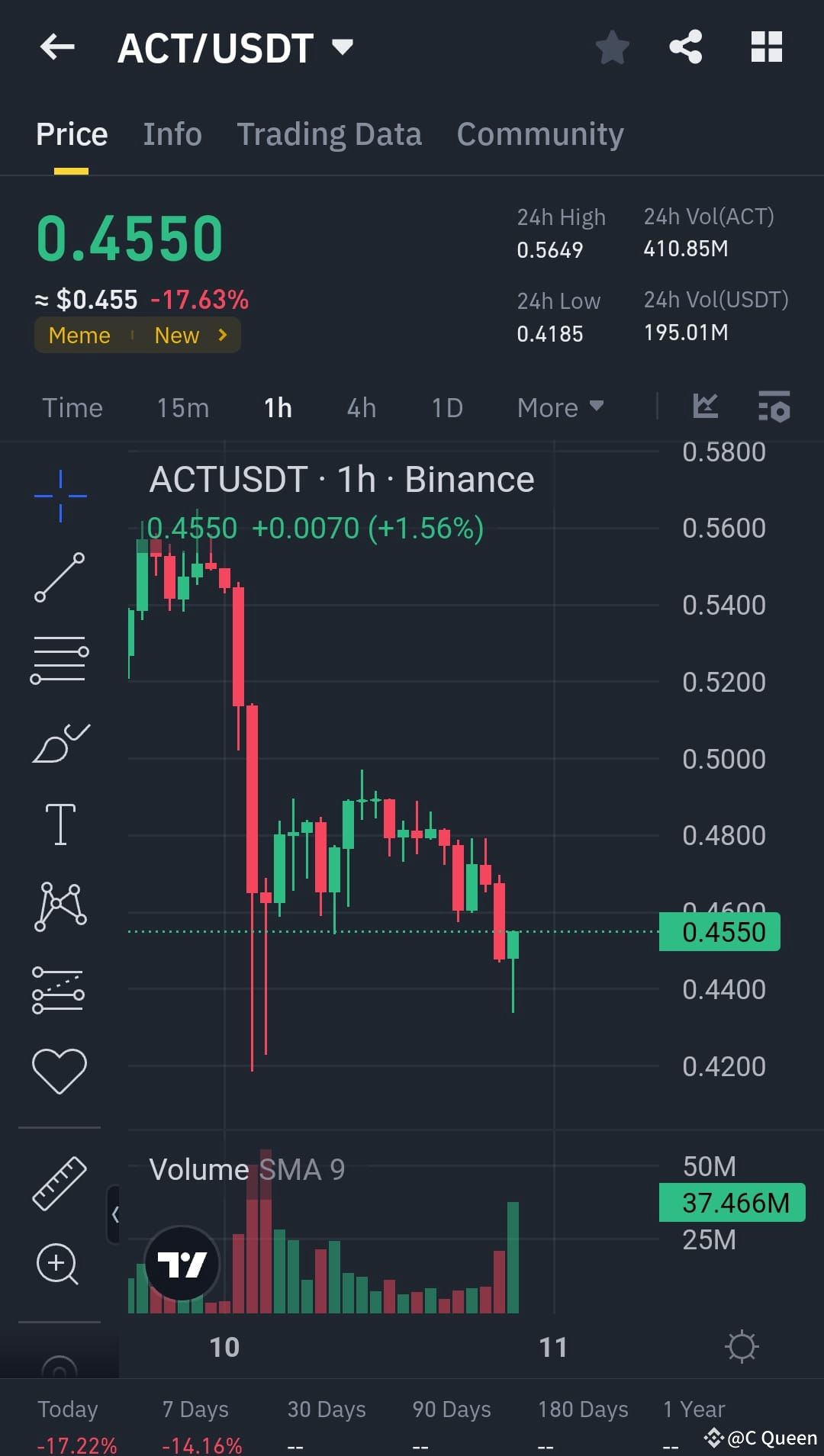Toggle chart brightness with the sun icon

click(742, 1346)
